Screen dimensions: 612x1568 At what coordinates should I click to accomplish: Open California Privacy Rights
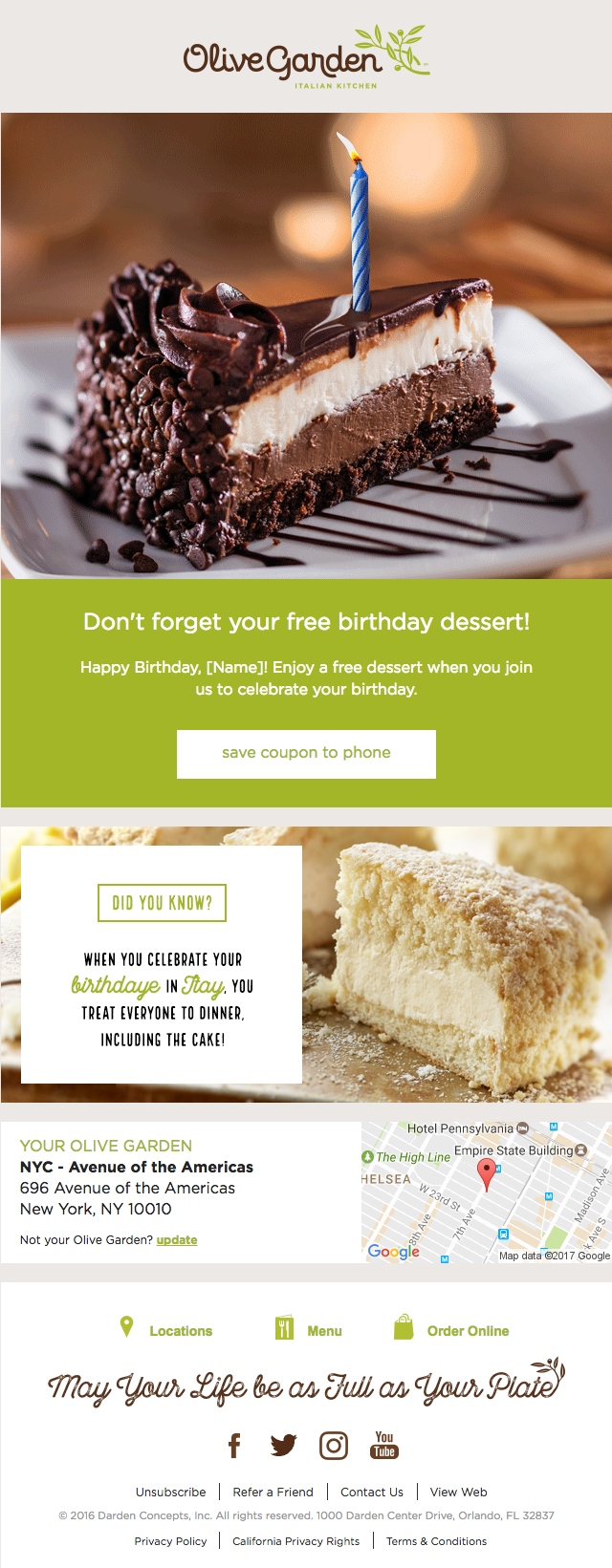[x=295, y=1541]
